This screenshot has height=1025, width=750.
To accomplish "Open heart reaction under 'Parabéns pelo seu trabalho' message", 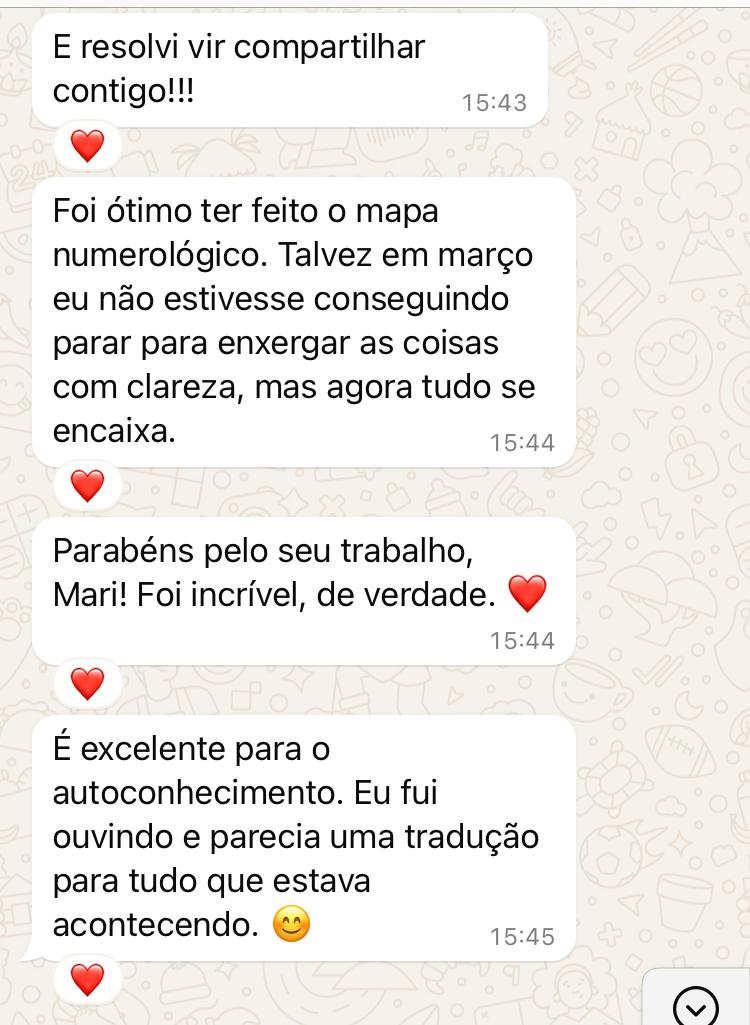I will [88, 684].
